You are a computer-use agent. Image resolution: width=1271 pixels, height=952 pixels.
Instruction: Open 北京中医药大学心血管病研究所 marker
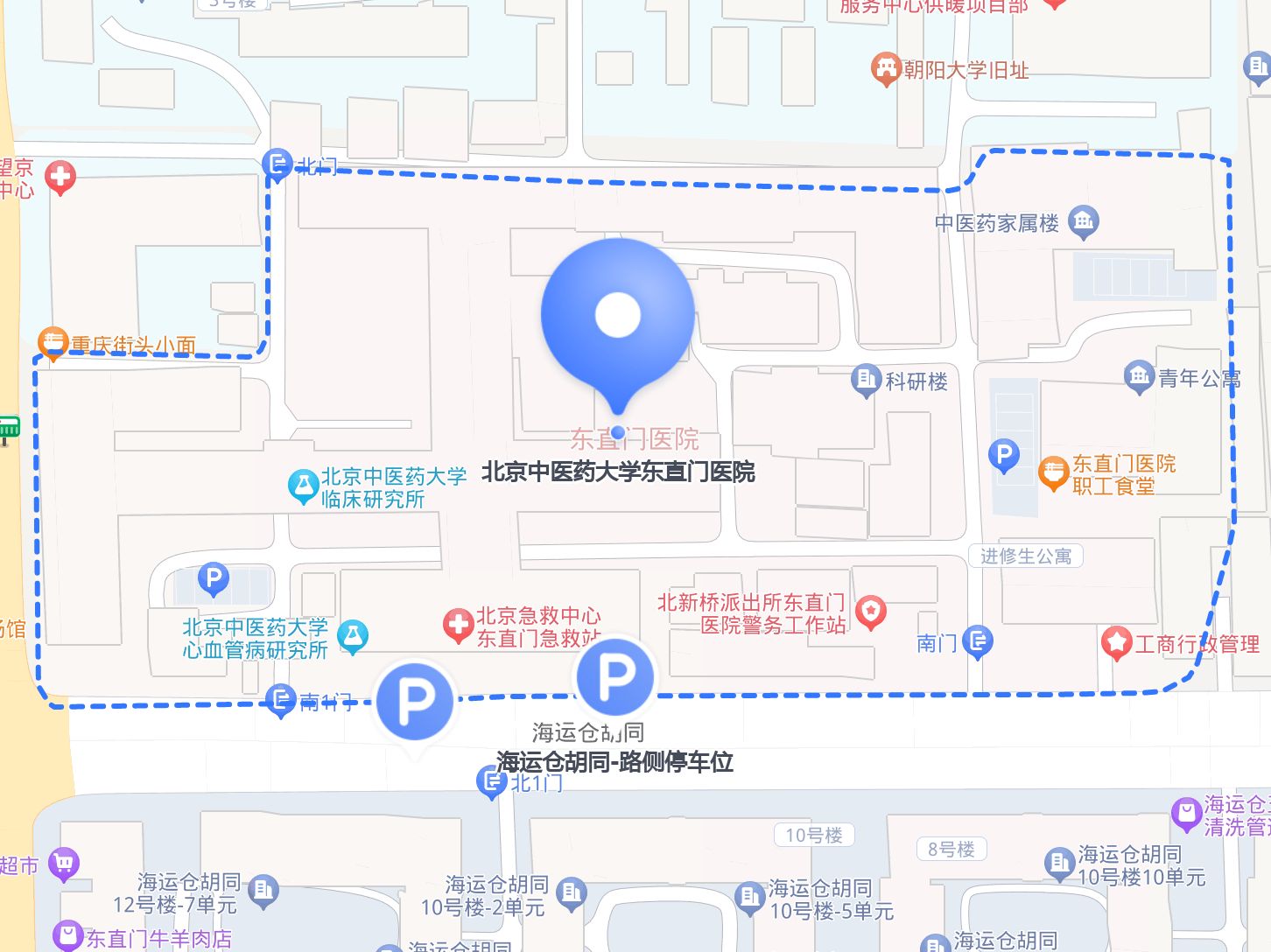[x=353, y=637]
